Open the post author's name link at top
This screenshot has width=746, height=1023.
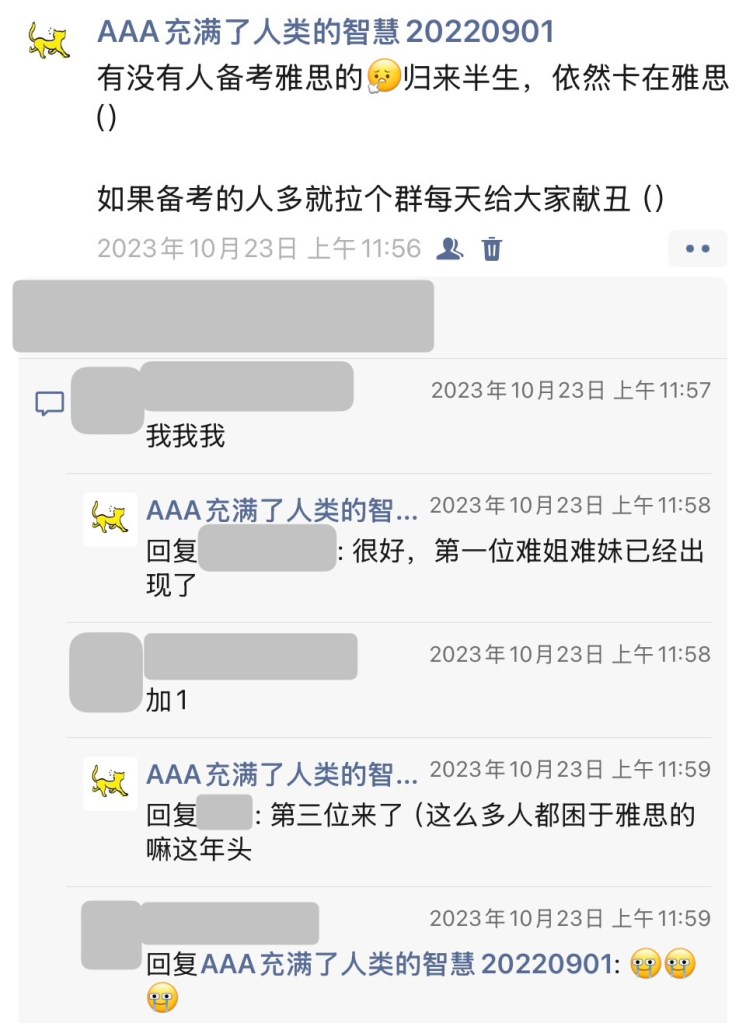(325, 31)
